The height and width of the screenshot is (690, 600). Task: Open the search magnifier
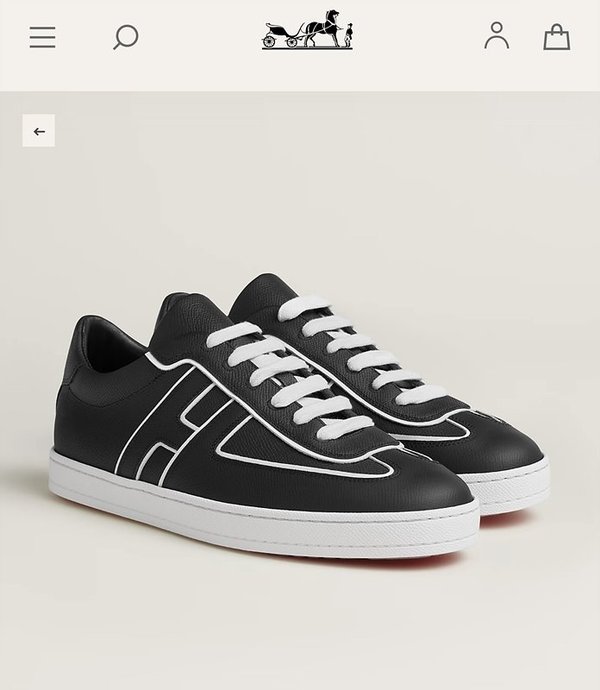pyautogui.click(x=125, y=38)
